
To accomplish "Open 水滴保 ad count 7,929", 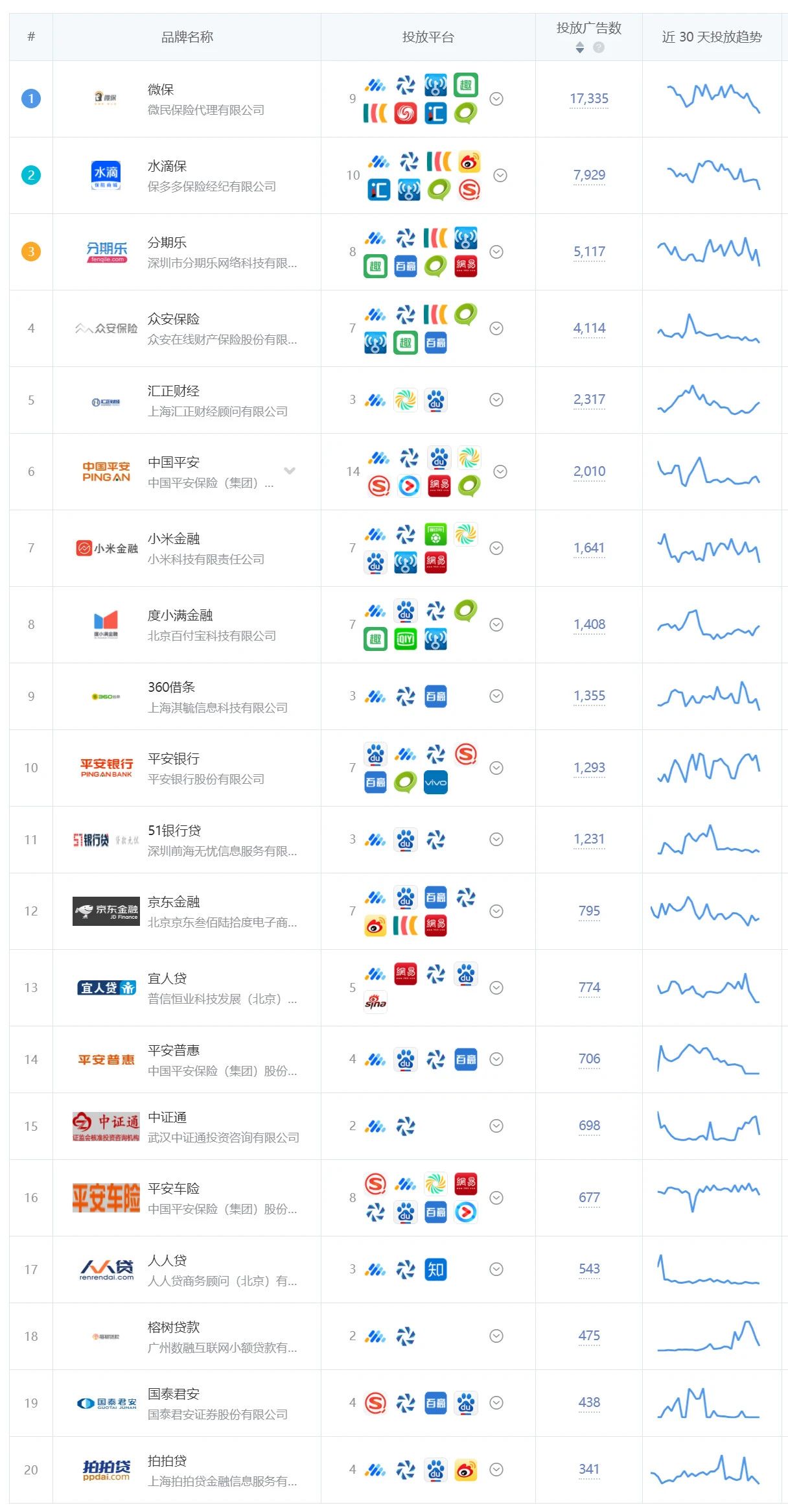I will [x=588, y=175].
